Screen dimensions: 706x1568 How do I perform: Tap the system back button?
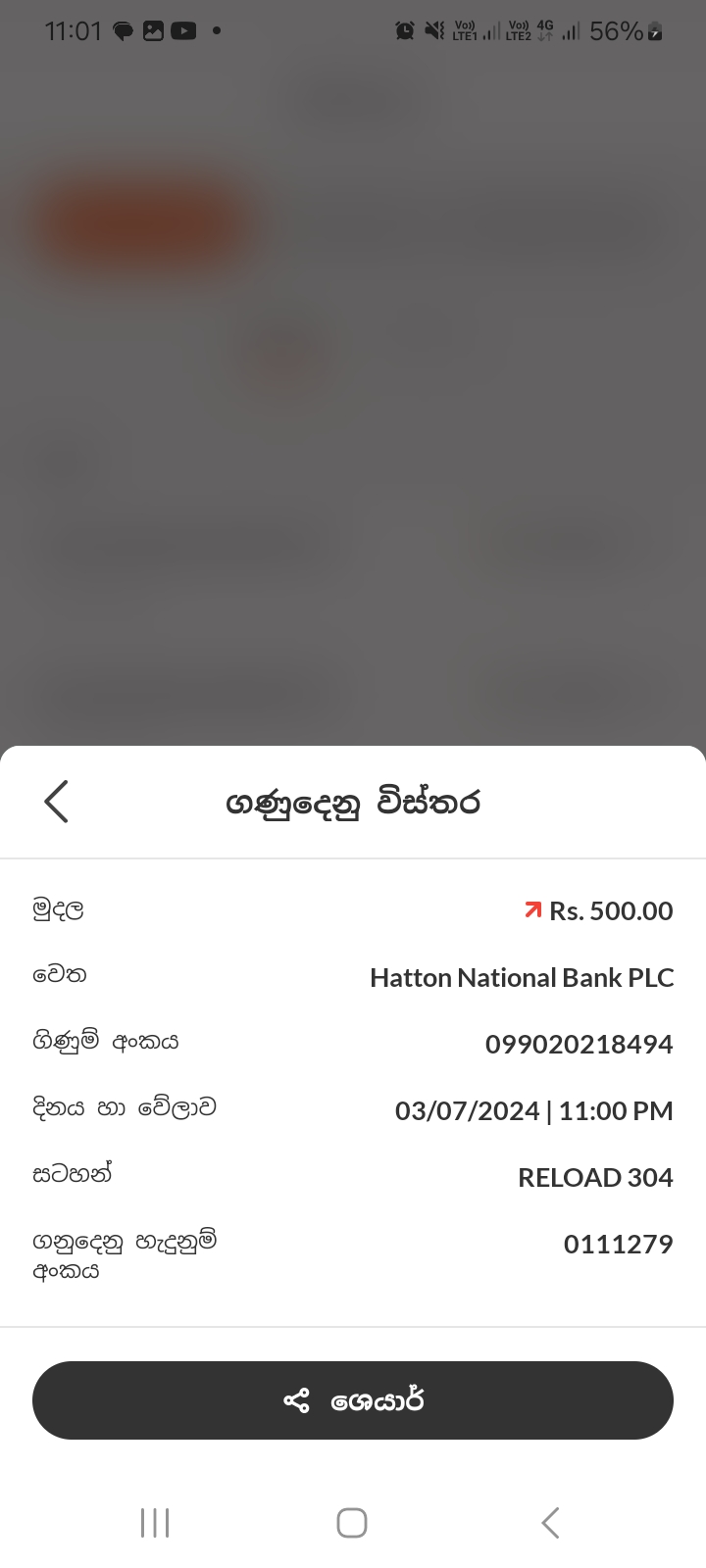pos(550,1523)
